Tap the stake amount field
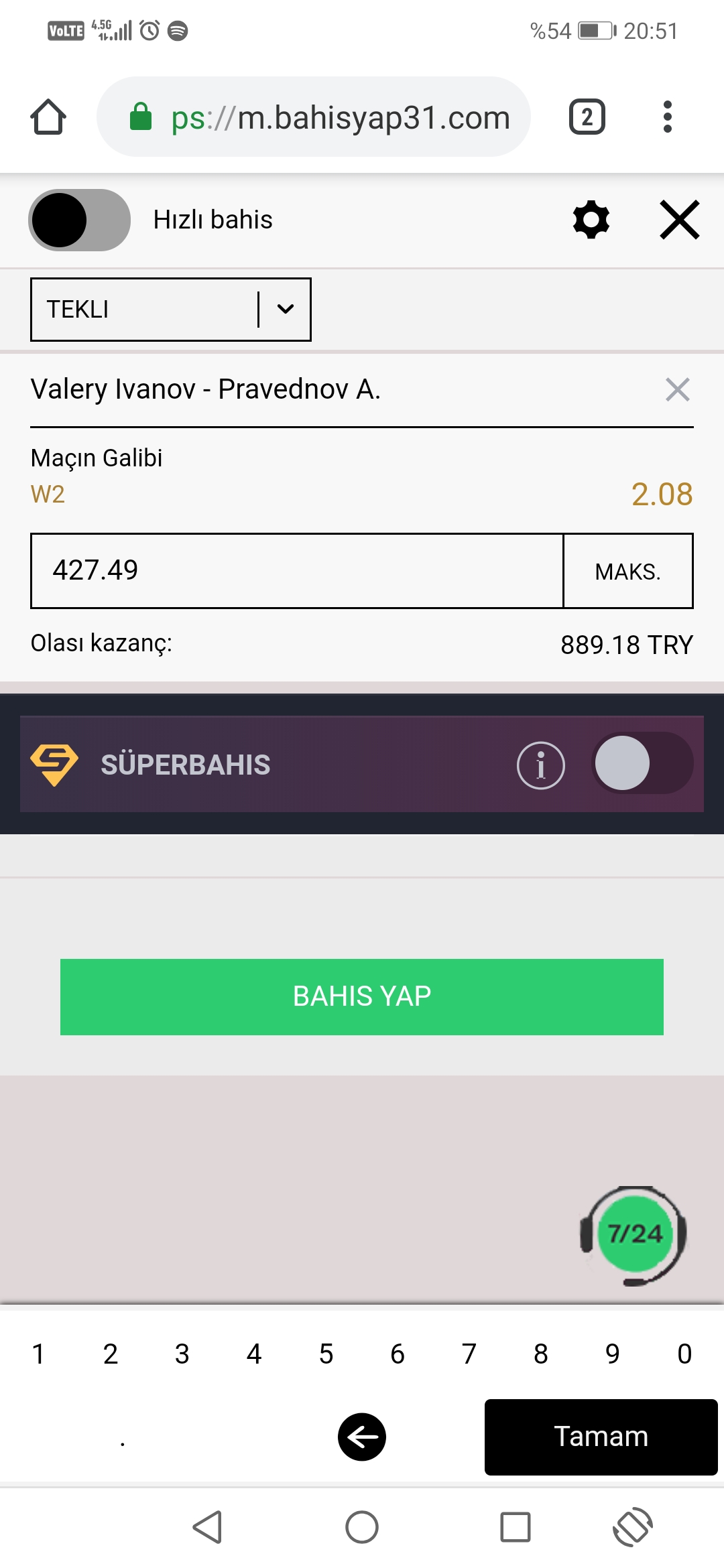Screen dimensions: 724x1568 [297, 571]
